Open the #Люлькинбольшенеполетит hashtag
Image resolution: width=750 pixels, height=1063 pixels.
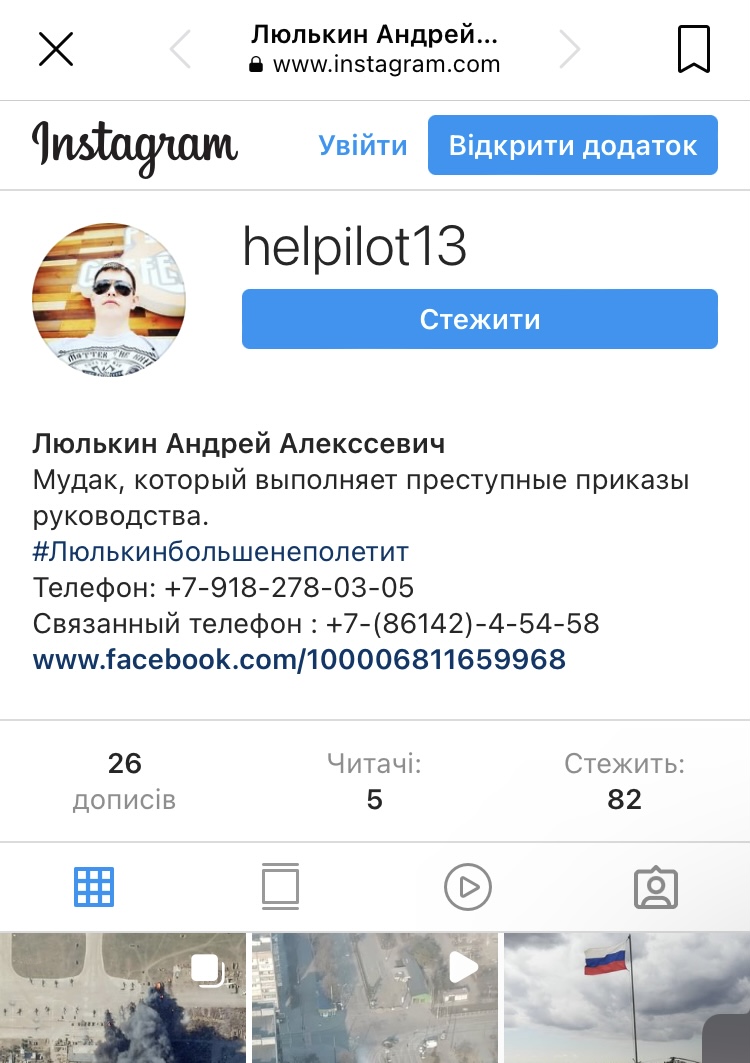point(221,552)
